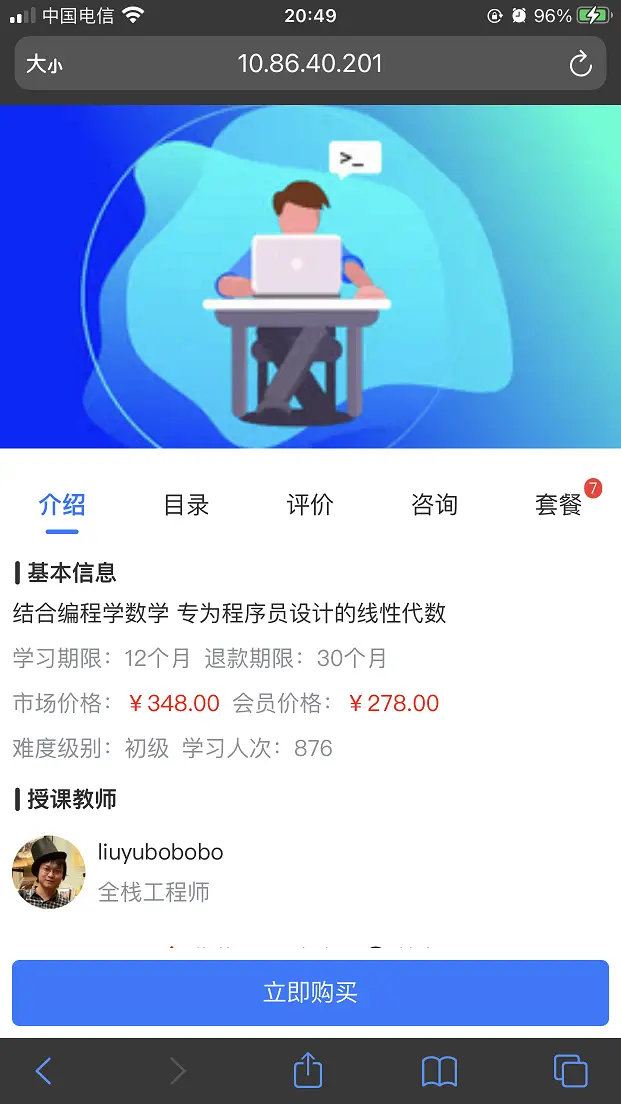Tap the address bar 10.86.40.201
Screen dimensions: 621x1104
(x=310, y=65)
